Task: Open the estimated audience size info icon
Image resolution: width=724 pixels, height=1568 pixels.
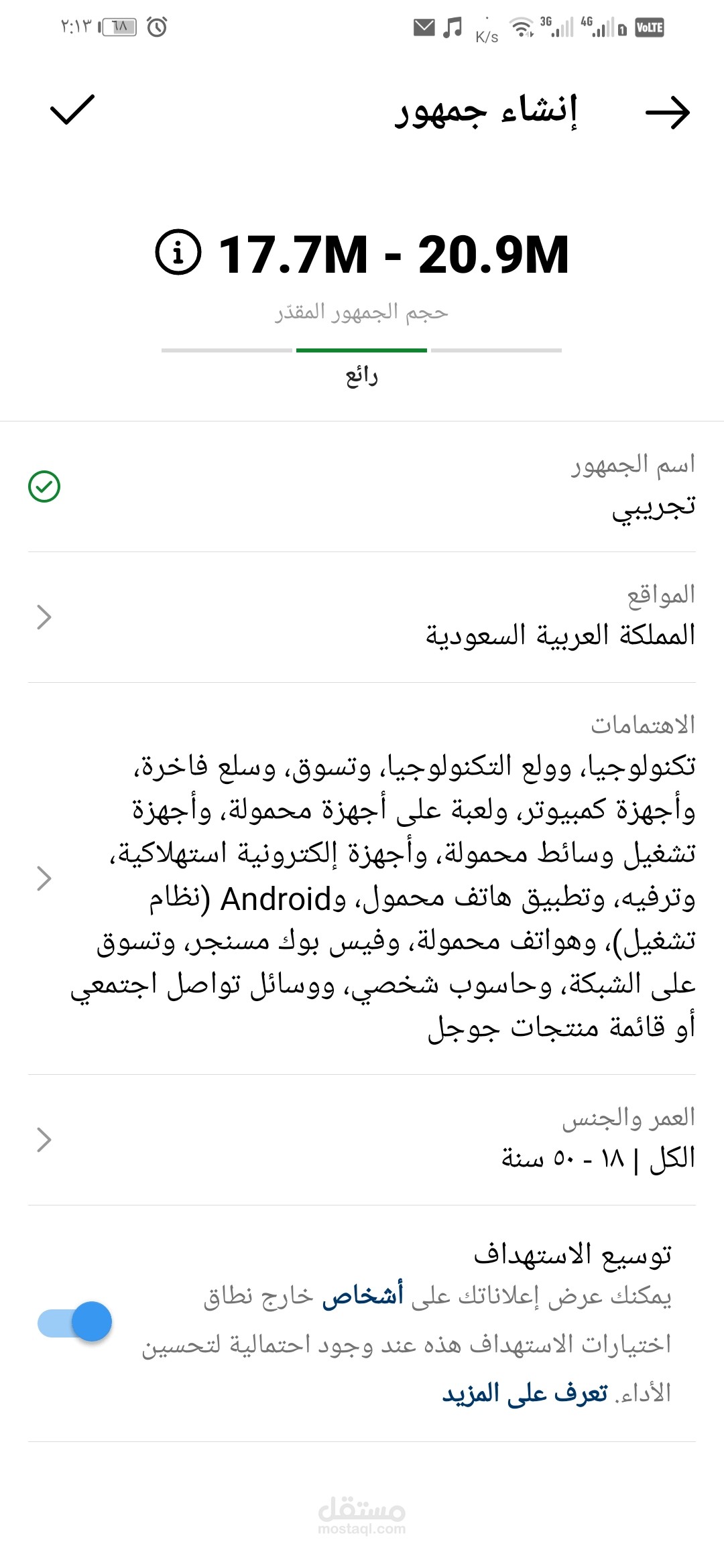Action: pos(178,253)
